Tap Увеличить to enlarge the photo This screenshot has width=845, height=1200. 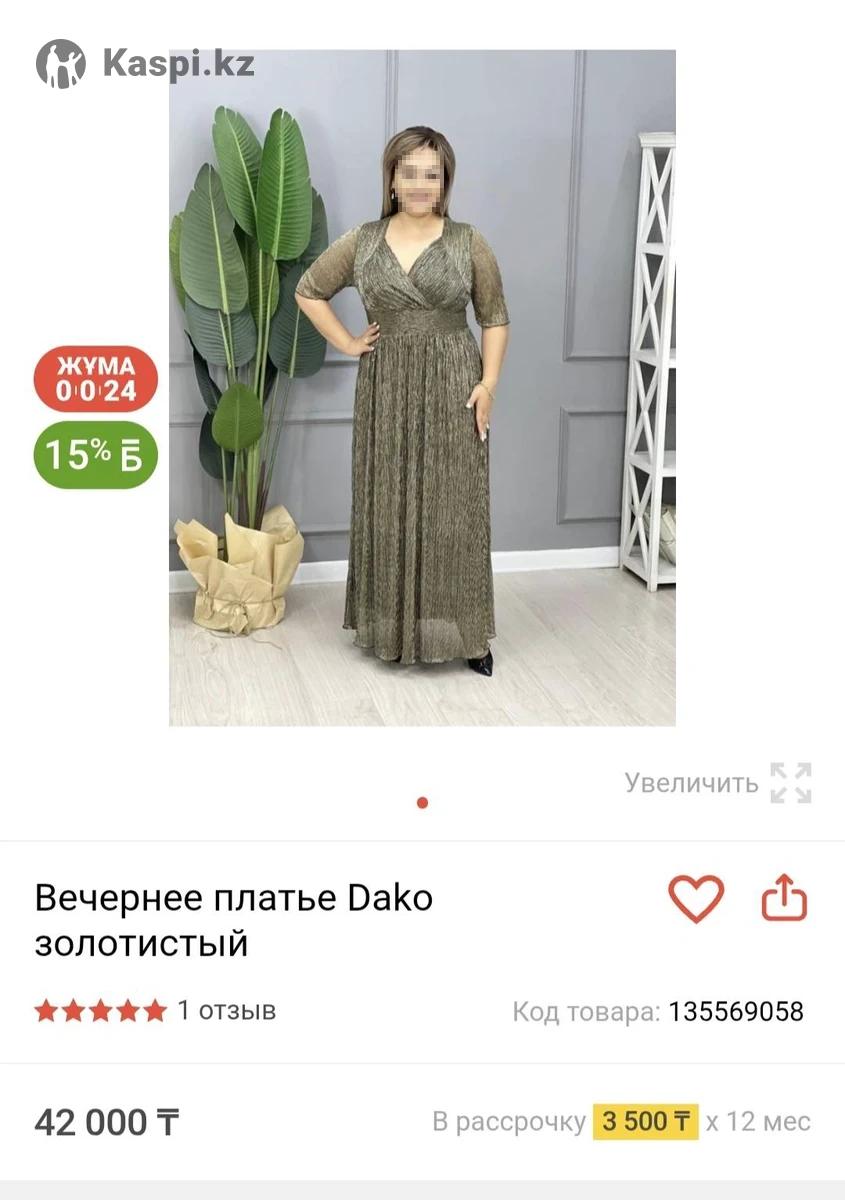[x=717, y=783]
